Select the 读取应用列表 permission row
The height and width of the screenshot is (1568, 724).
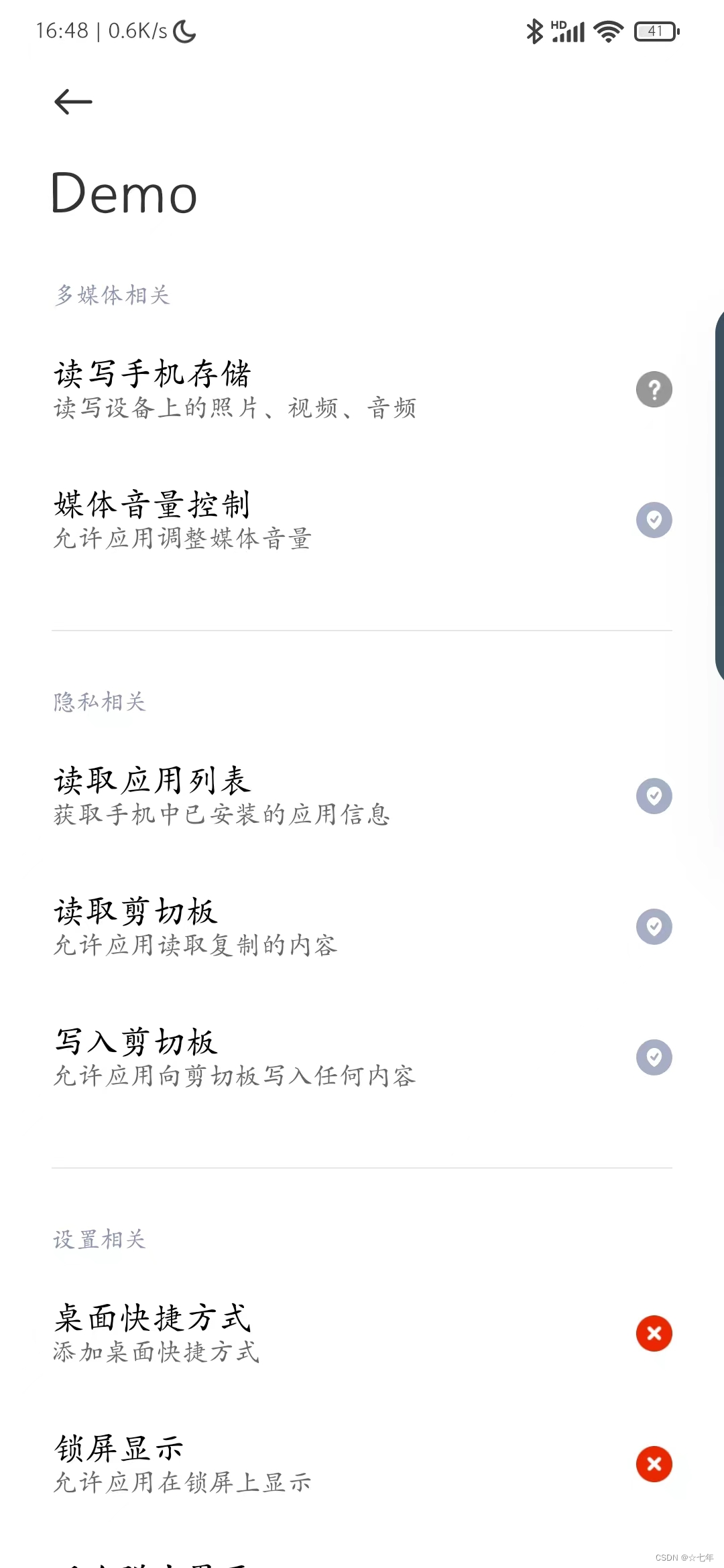[362, 796]
